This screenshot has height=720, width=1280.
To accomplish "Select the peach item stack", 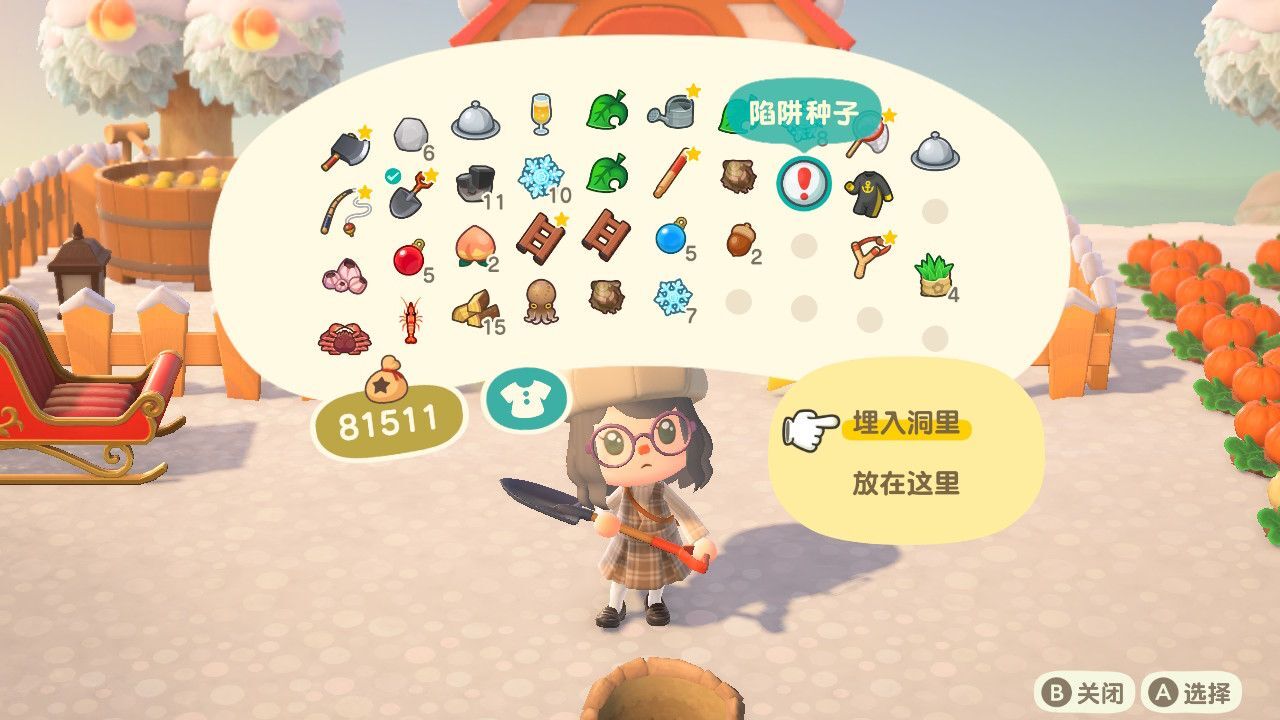I will tap(474, 244).
